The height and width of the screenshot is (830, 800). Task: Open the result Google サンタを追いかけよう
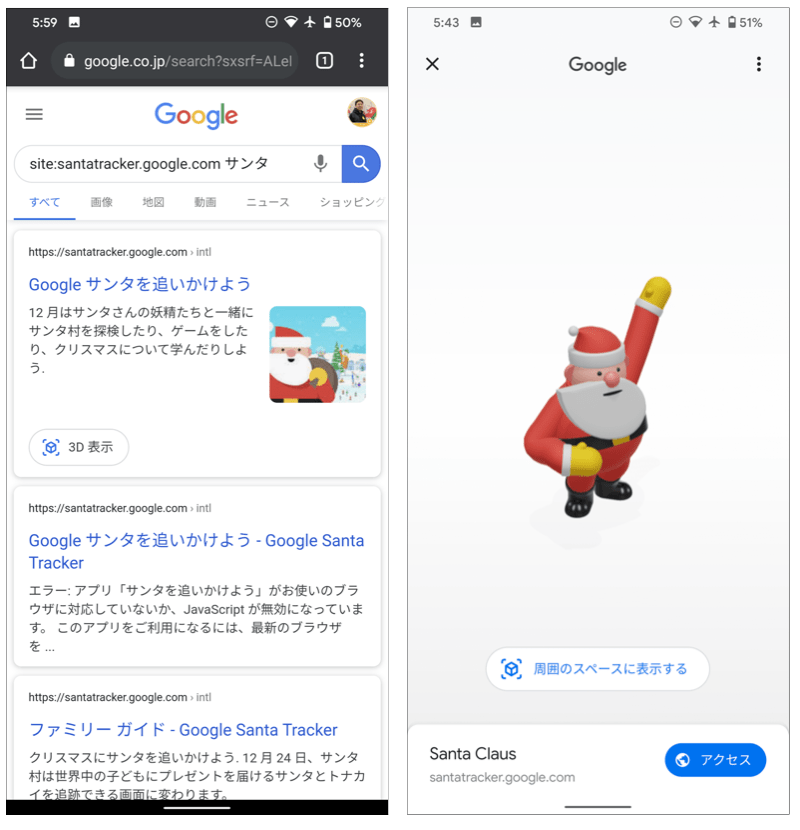coord(140,284)
